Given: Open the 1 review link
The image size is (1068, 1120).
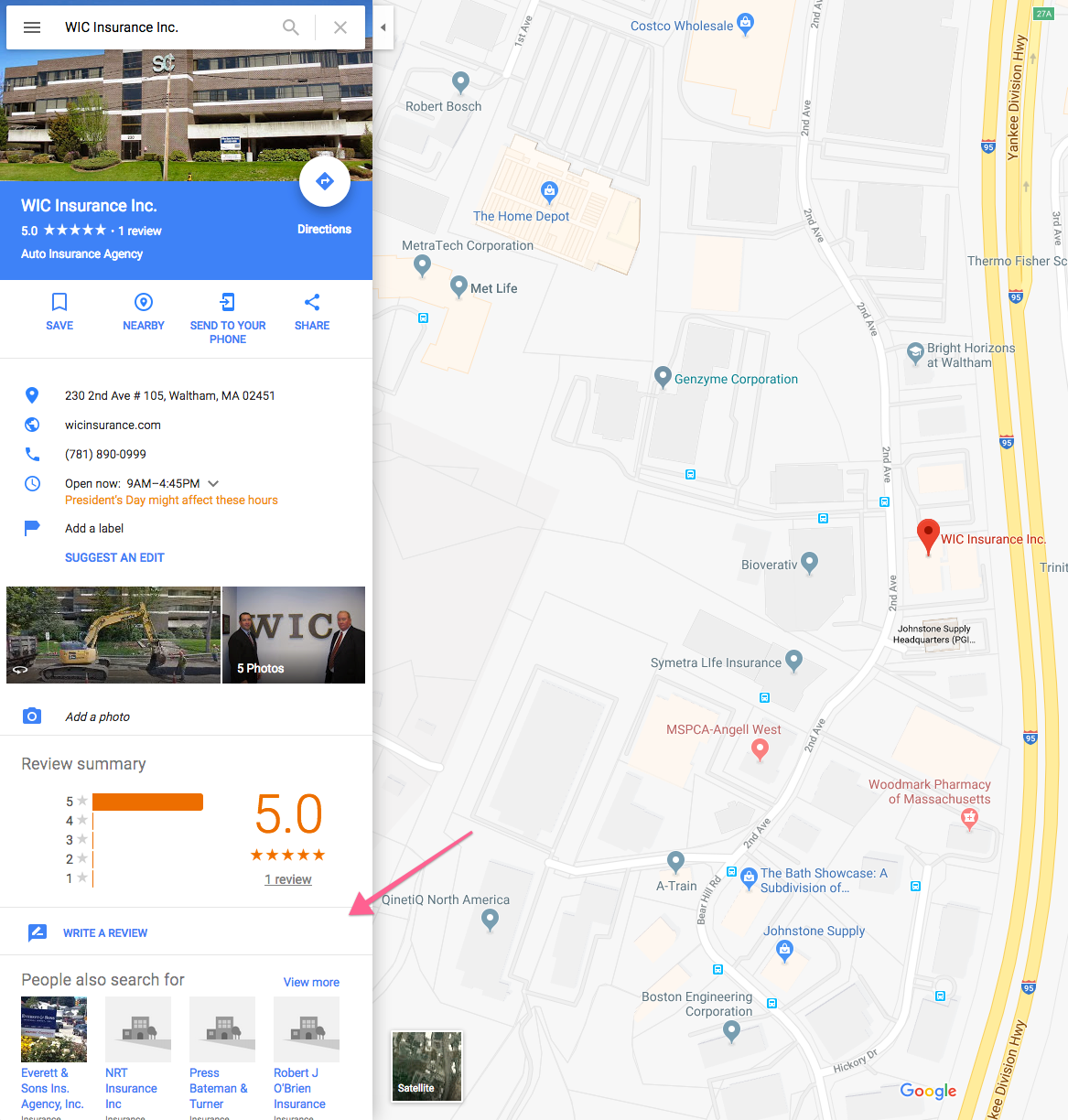Looking at the screenshot, I should pyautogui.click(x=288, y=879).
